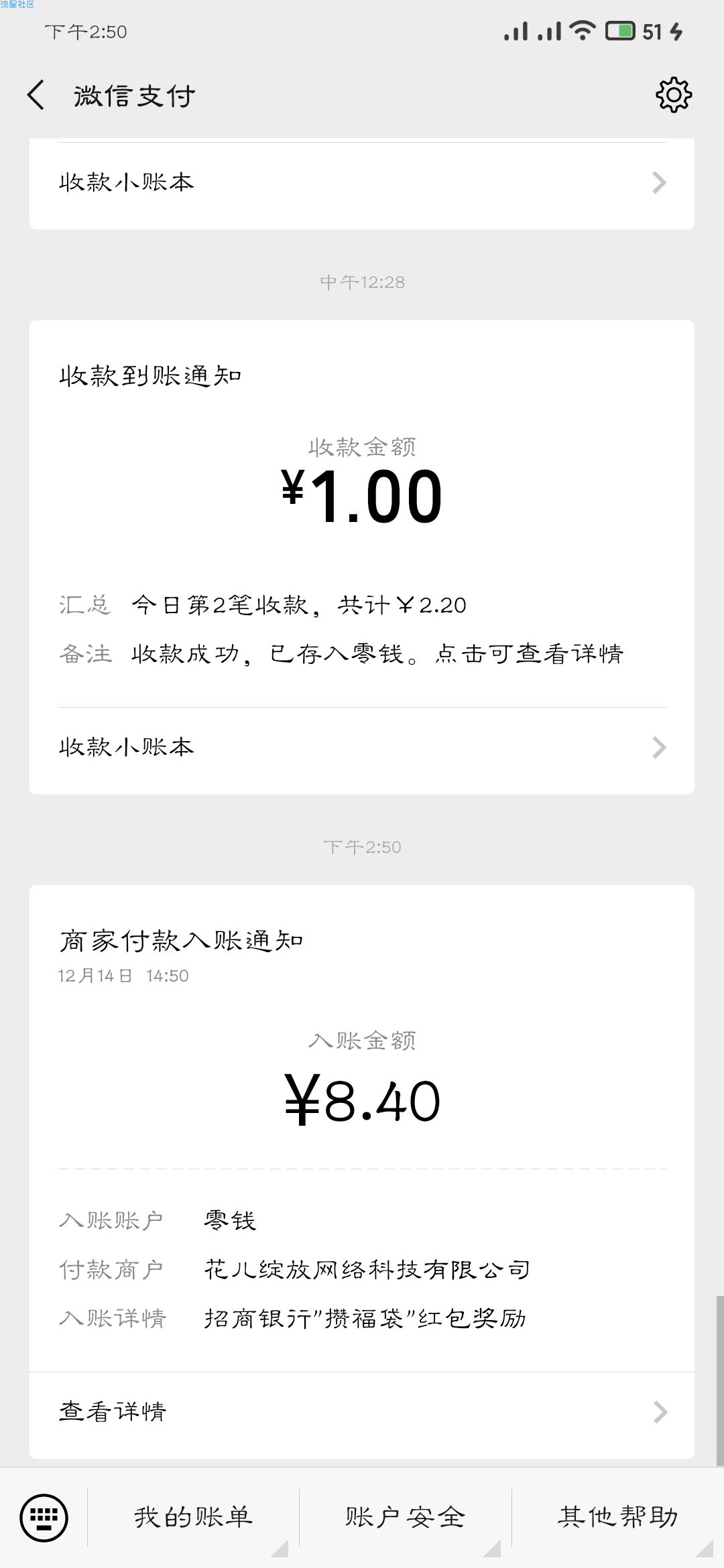Switch to keyboard input mode
The width and height of the screenshot is (724, 1568).
(44, 1517)
